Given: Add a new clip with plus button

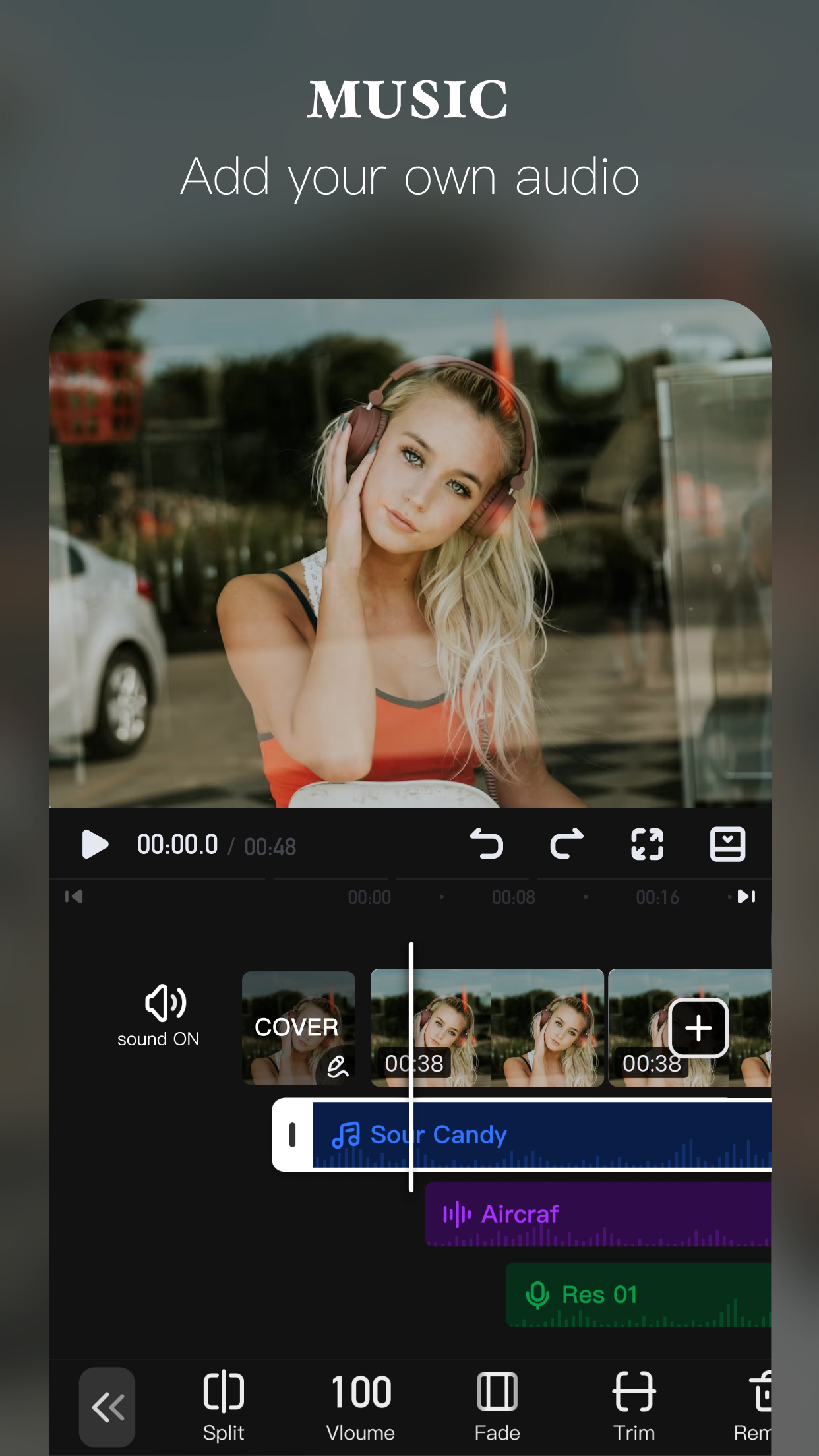Looking at the screenshot, I should [x=698, y=1029].
